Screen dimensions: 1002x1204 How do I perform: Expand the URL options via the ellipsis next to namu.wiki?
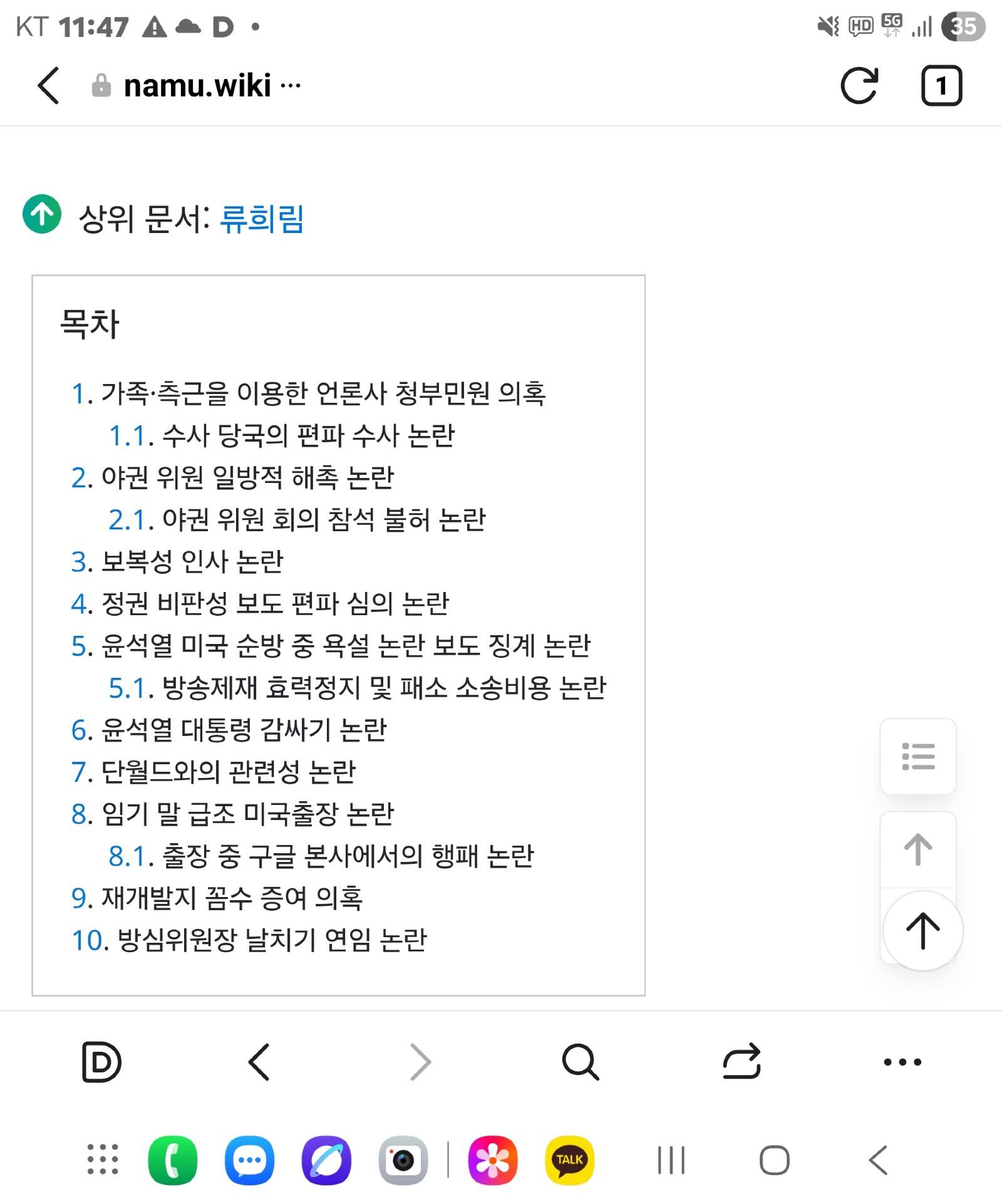point(292,86)
